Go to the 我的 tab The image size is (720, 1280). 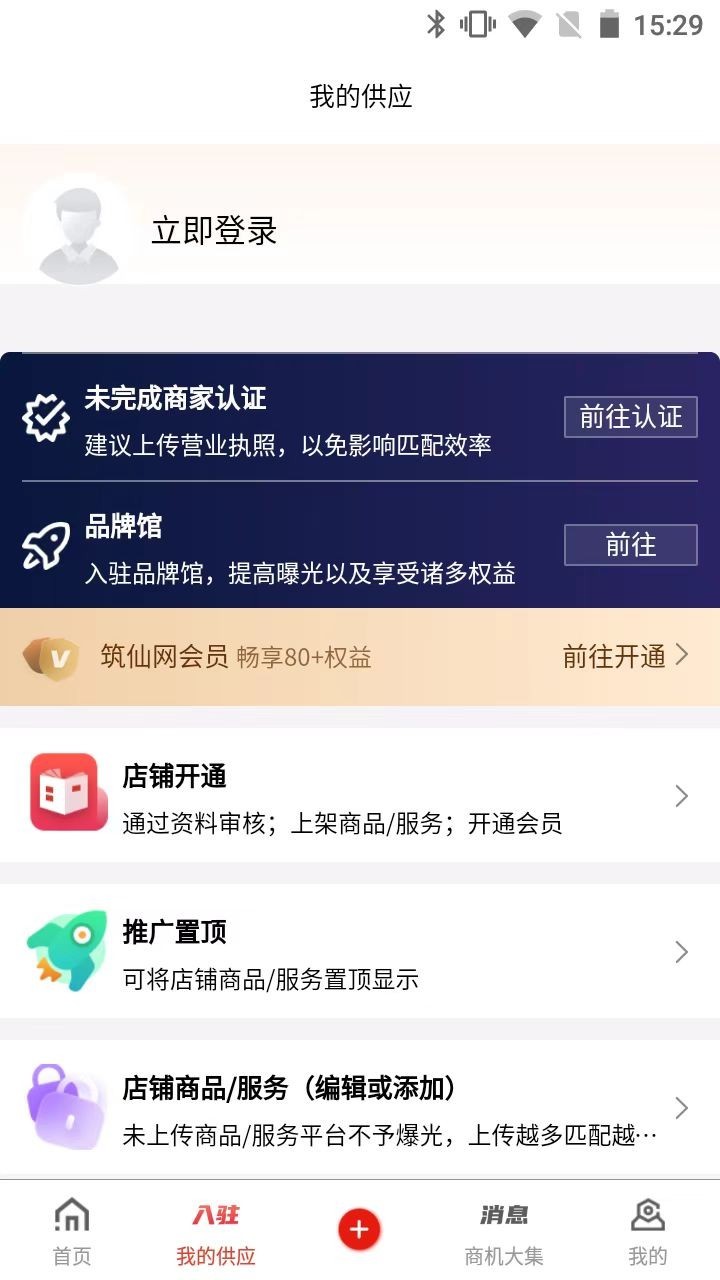647,1231
